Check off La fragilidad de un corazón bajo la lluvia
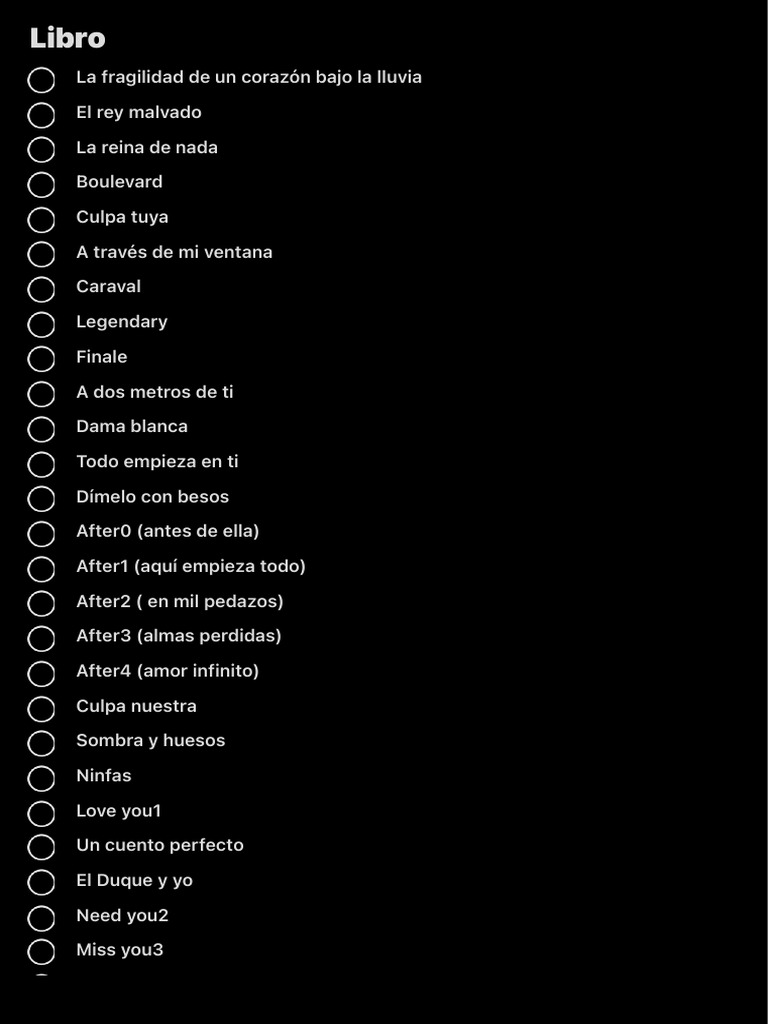 click(41, 80)
